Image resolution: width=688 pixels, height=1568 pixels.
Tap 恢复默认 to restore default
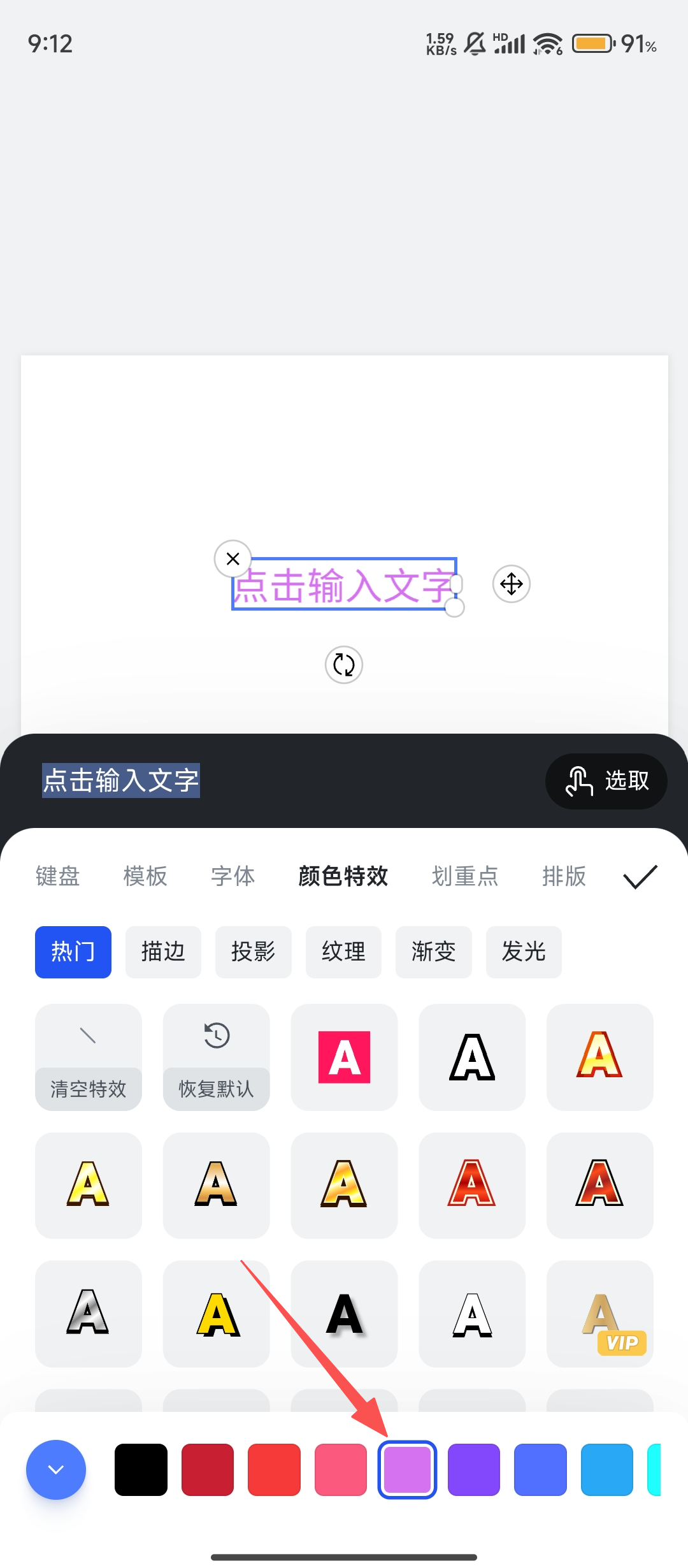tap(216, 1057)
